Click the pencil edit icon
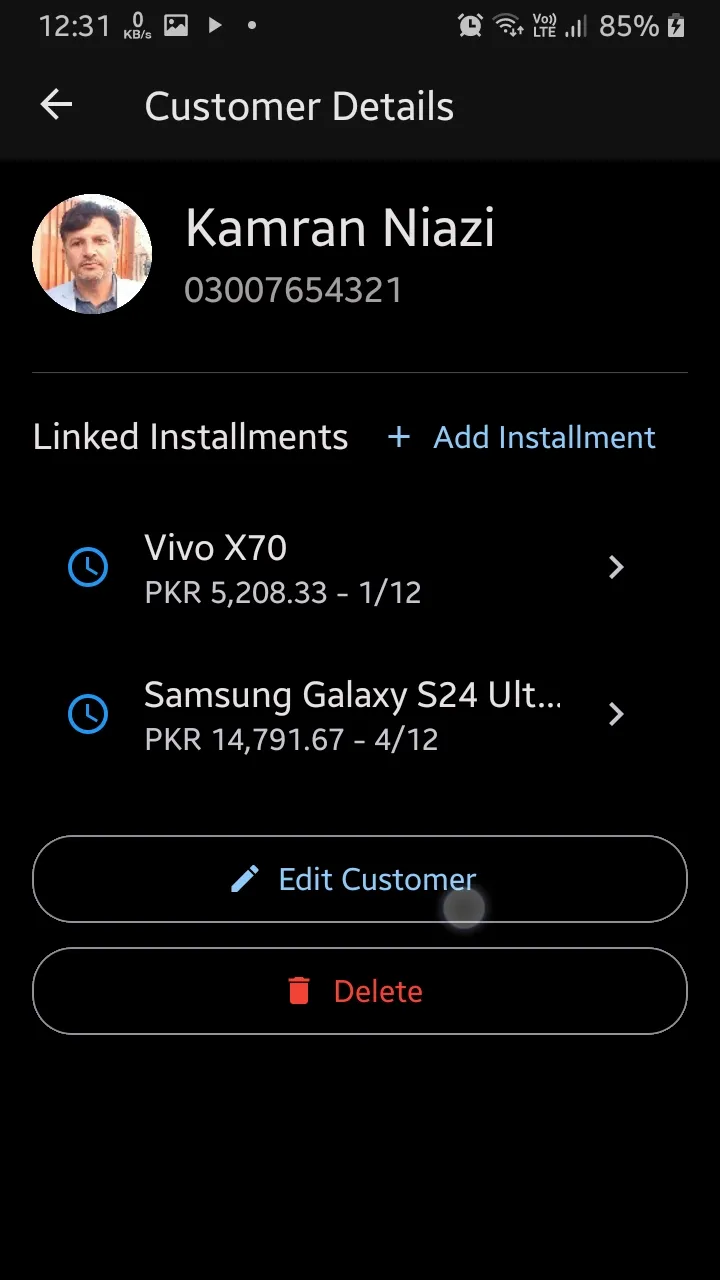Image resolution: width=720 pixels, height=1280 pixels. pyautogui.click(x=243, y=878)
